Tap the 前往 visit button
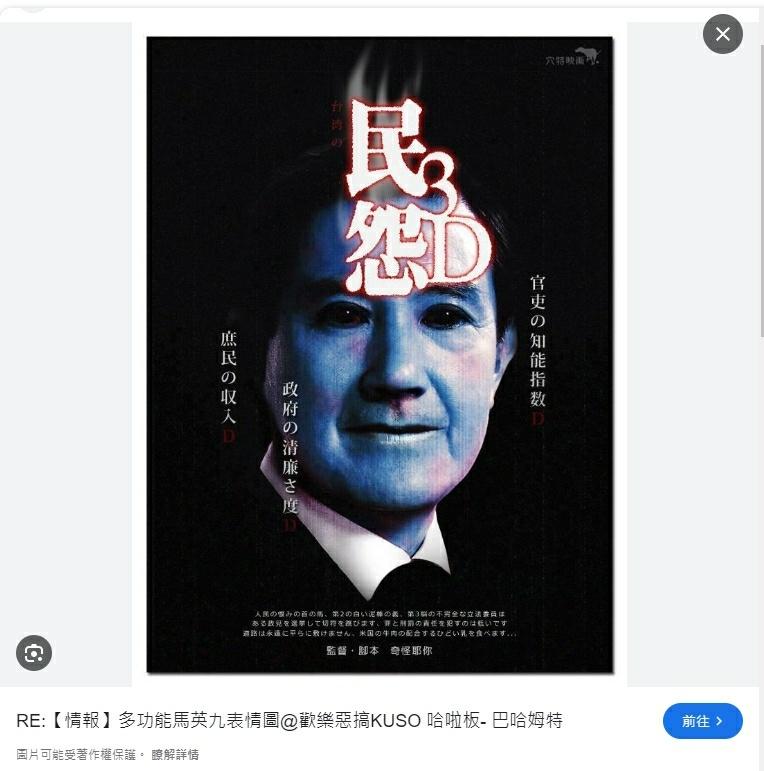This screenshot has height=771, width=764. coord(702,721)
